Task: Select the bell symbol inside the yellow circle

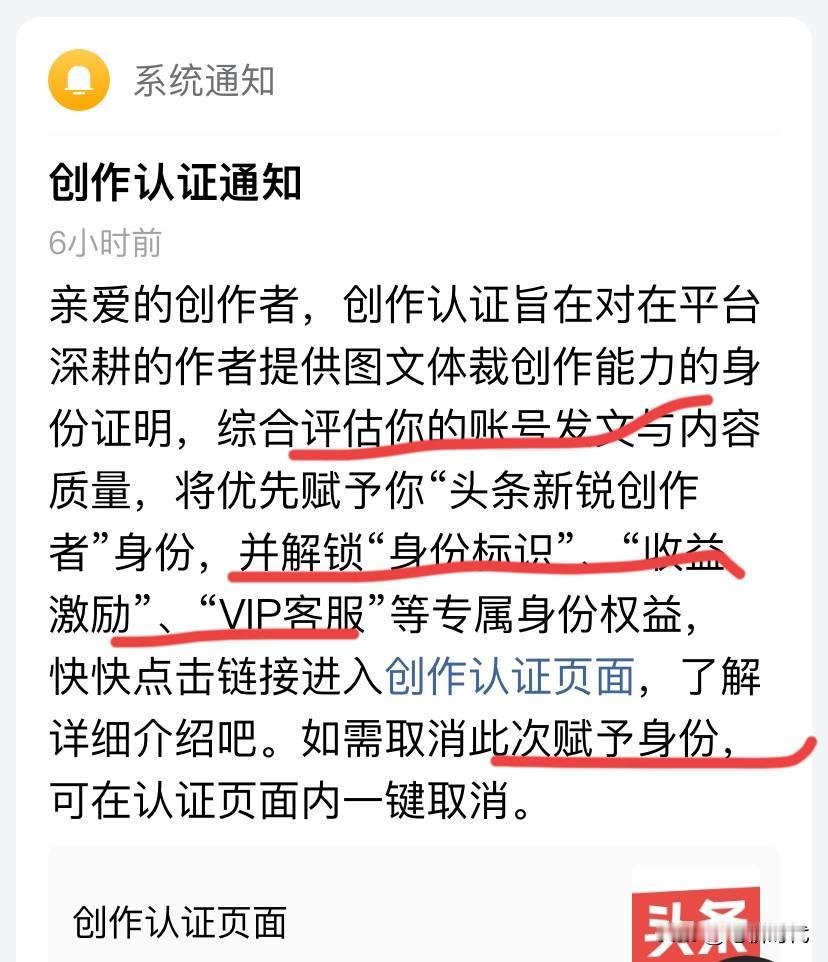Action: [x=80, y=79]
